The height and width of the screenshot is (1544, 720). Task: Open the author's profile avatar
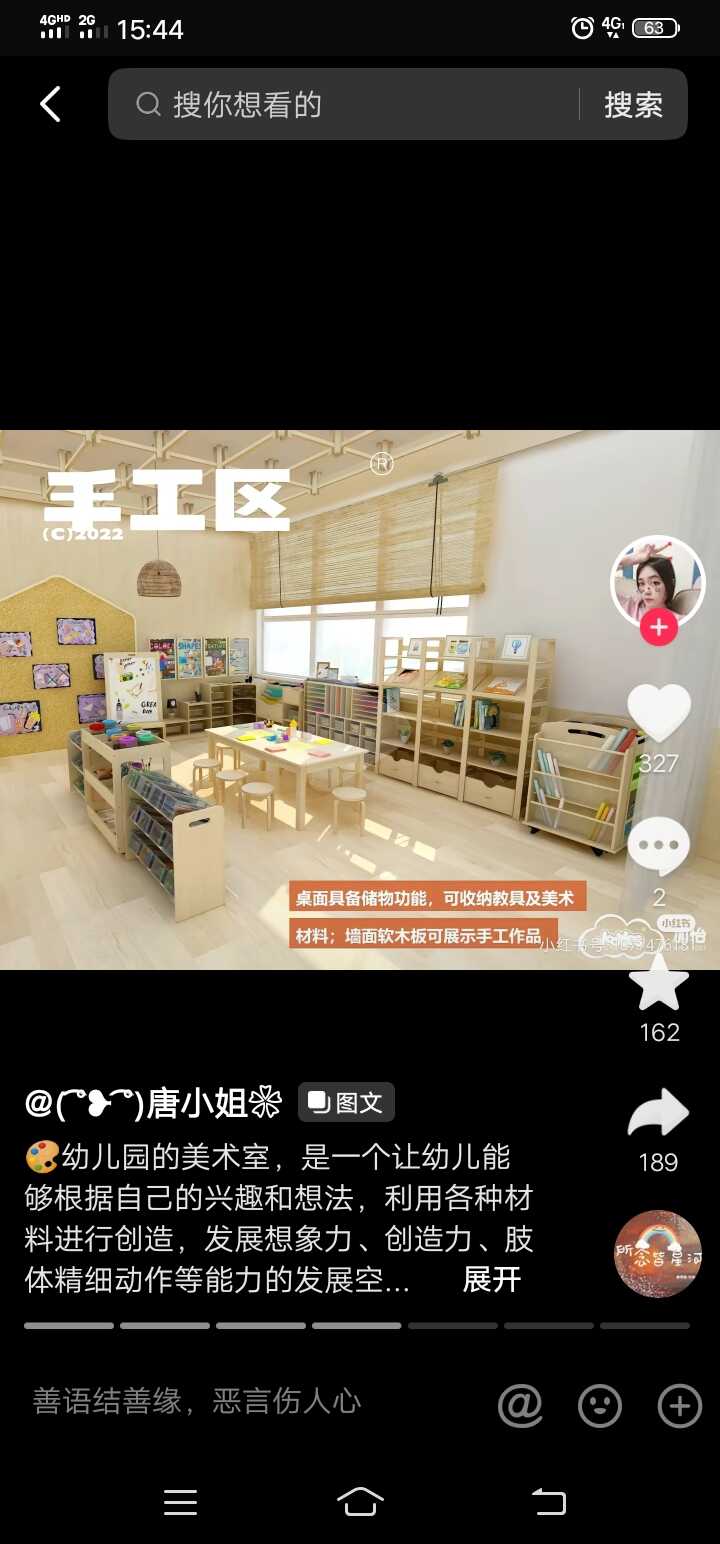pos(657,582)
